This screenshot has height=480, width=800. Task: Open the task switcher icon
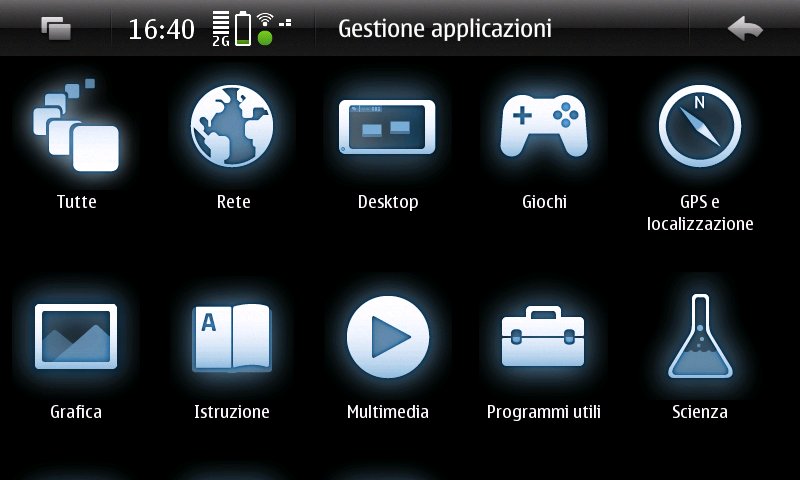pyautogui.click(x=56, y=29)
